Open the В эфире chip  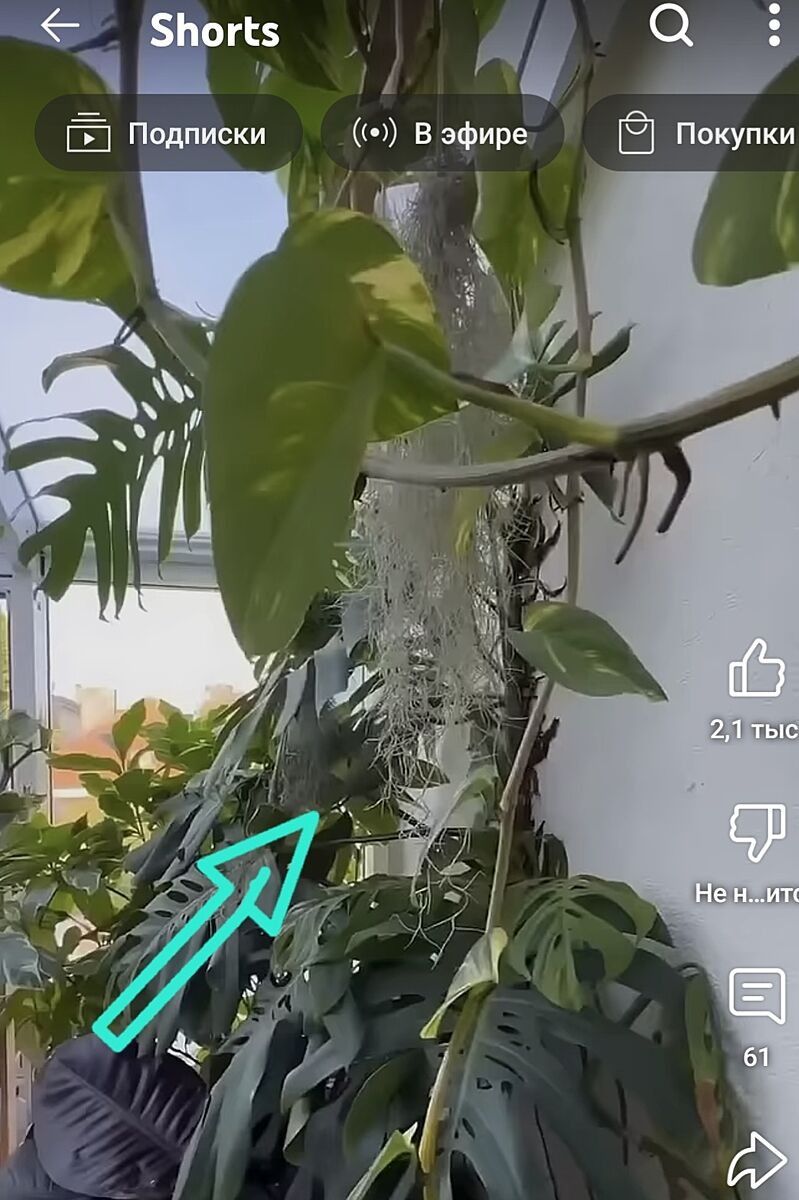[442, 133]
